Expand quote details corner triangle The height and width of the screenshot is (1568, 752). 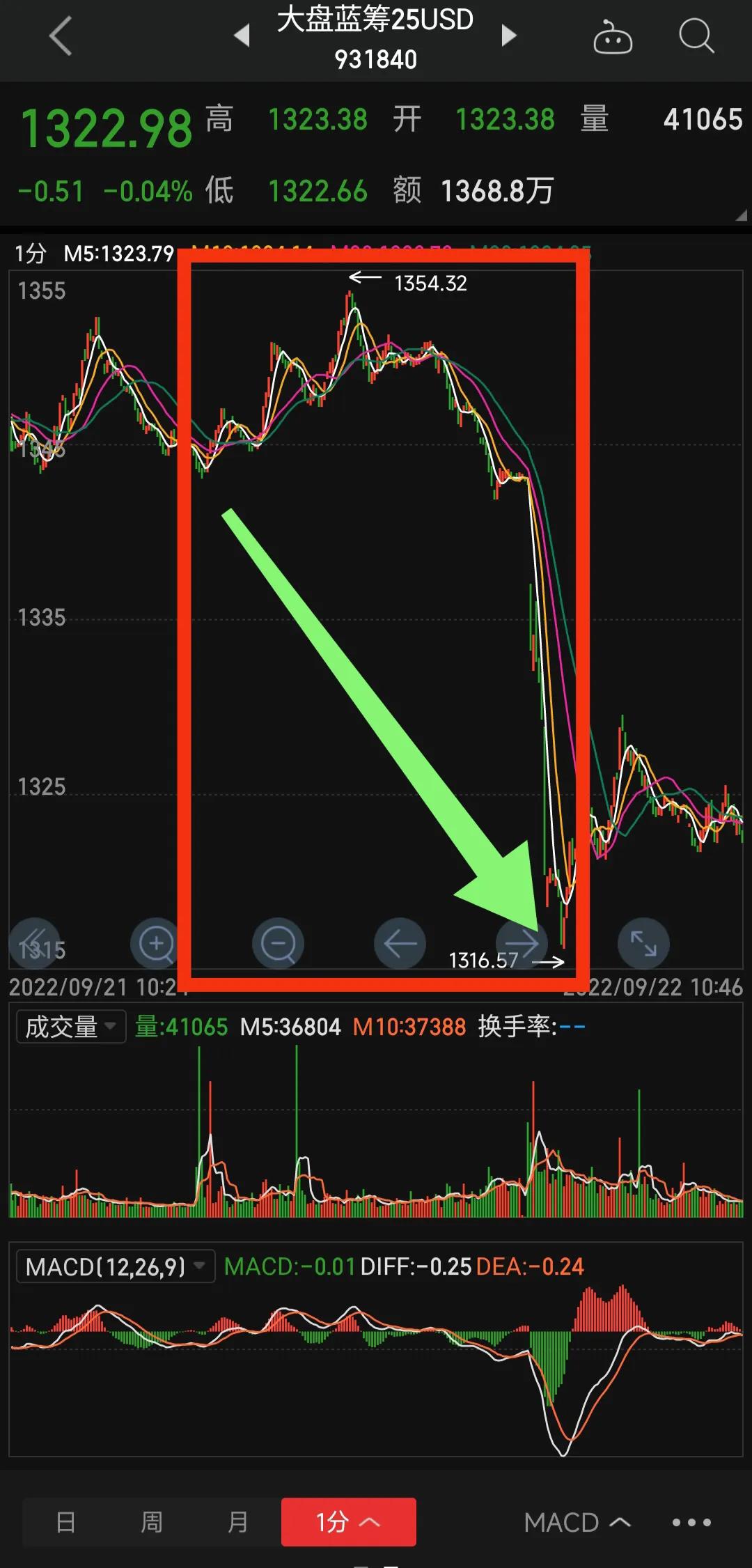[741, 216]
